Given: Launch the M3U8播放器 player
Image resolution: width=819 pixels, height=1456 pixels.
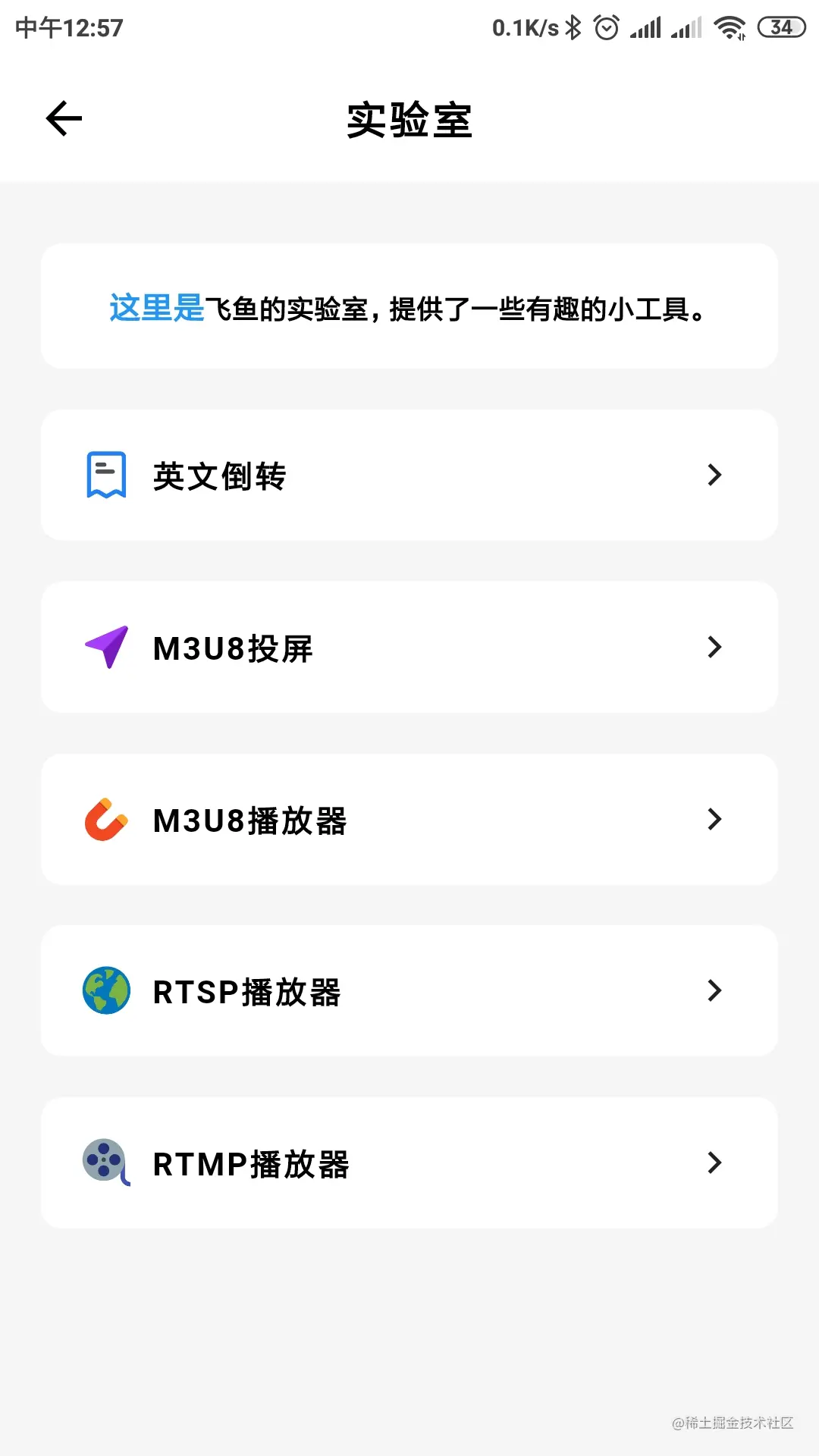Looking at the screenshot, I should [x=409, y=820].
